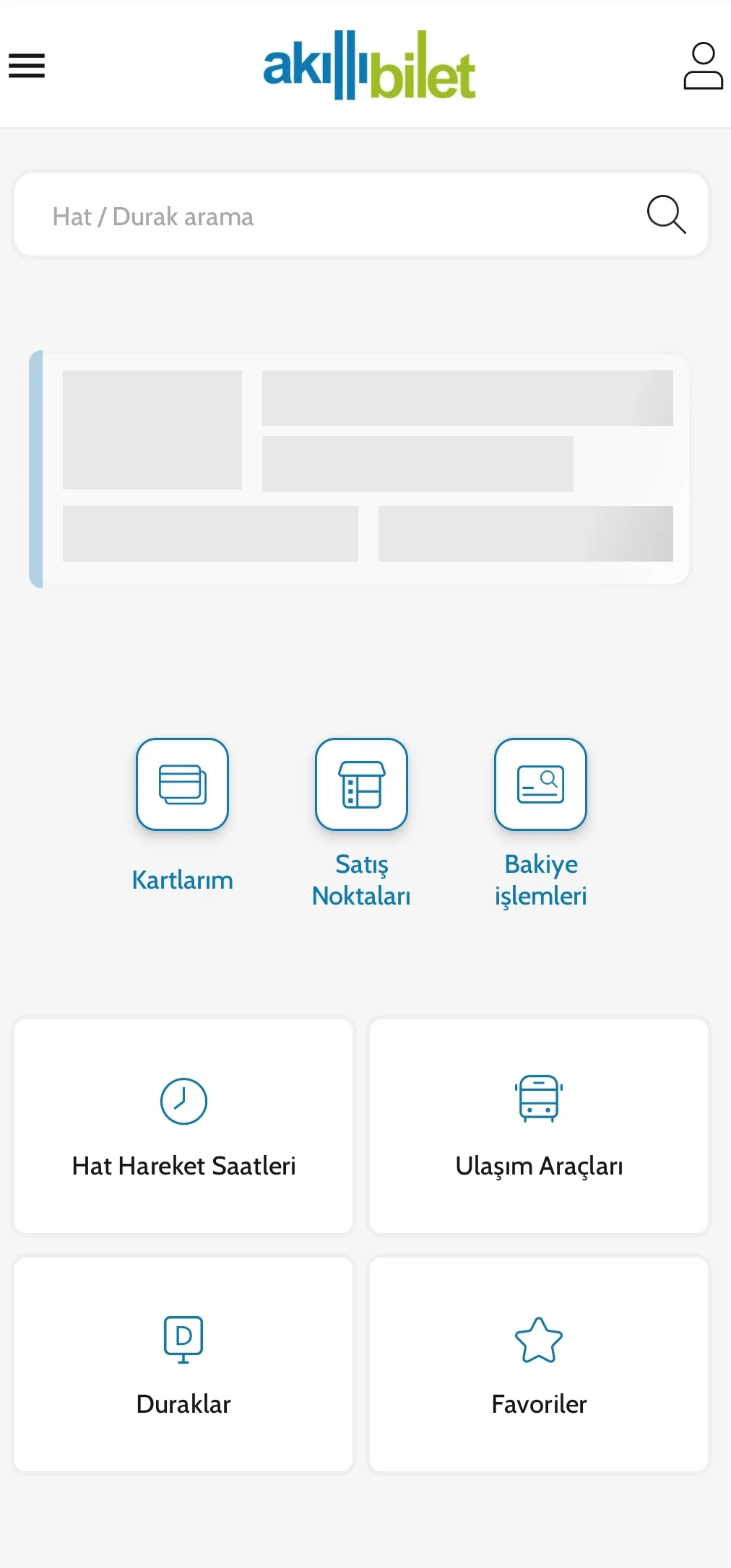Open the Kartlarım cards icon
Screen dimensions: 731x1568
(182, 784)
